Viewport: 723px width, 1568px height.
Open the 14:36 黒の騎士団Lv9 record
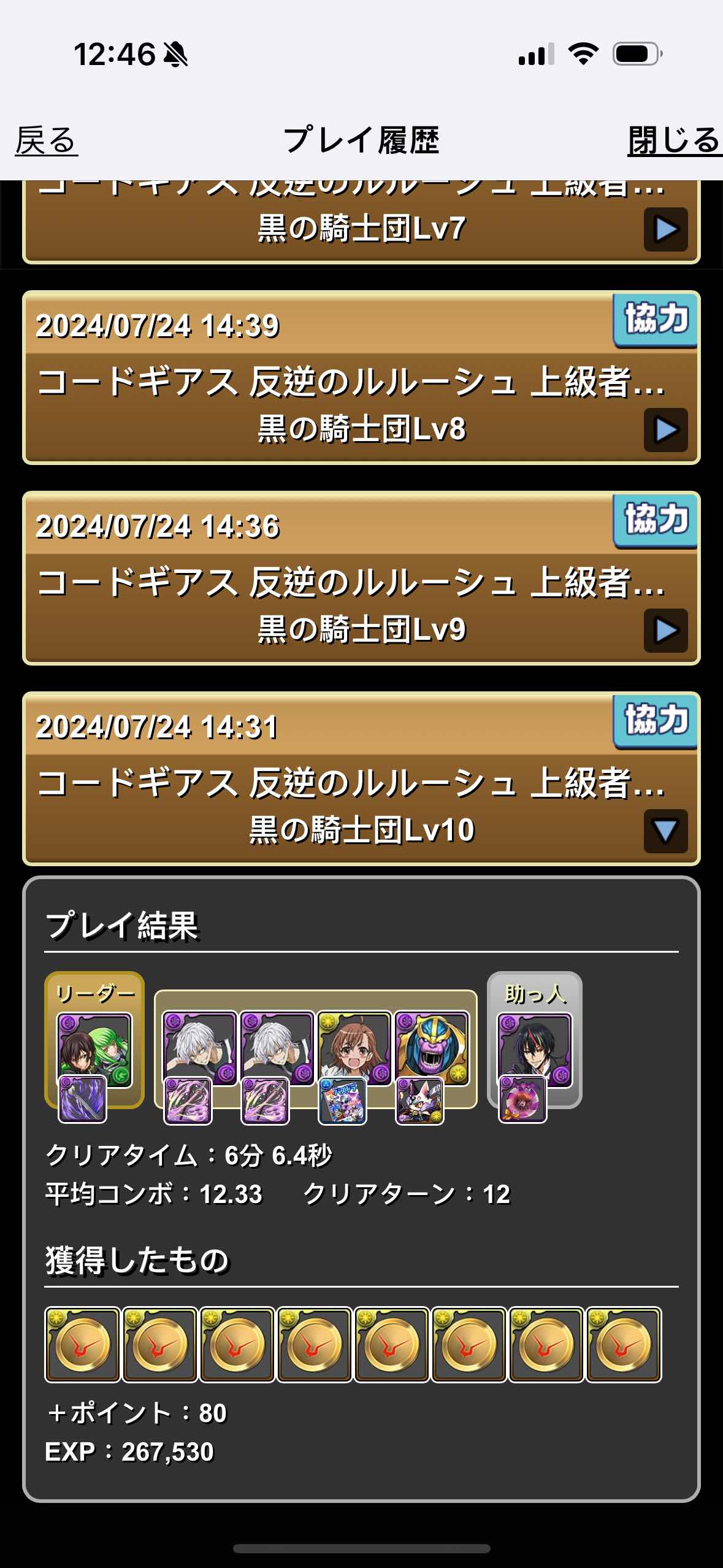[x=665, y=631]
